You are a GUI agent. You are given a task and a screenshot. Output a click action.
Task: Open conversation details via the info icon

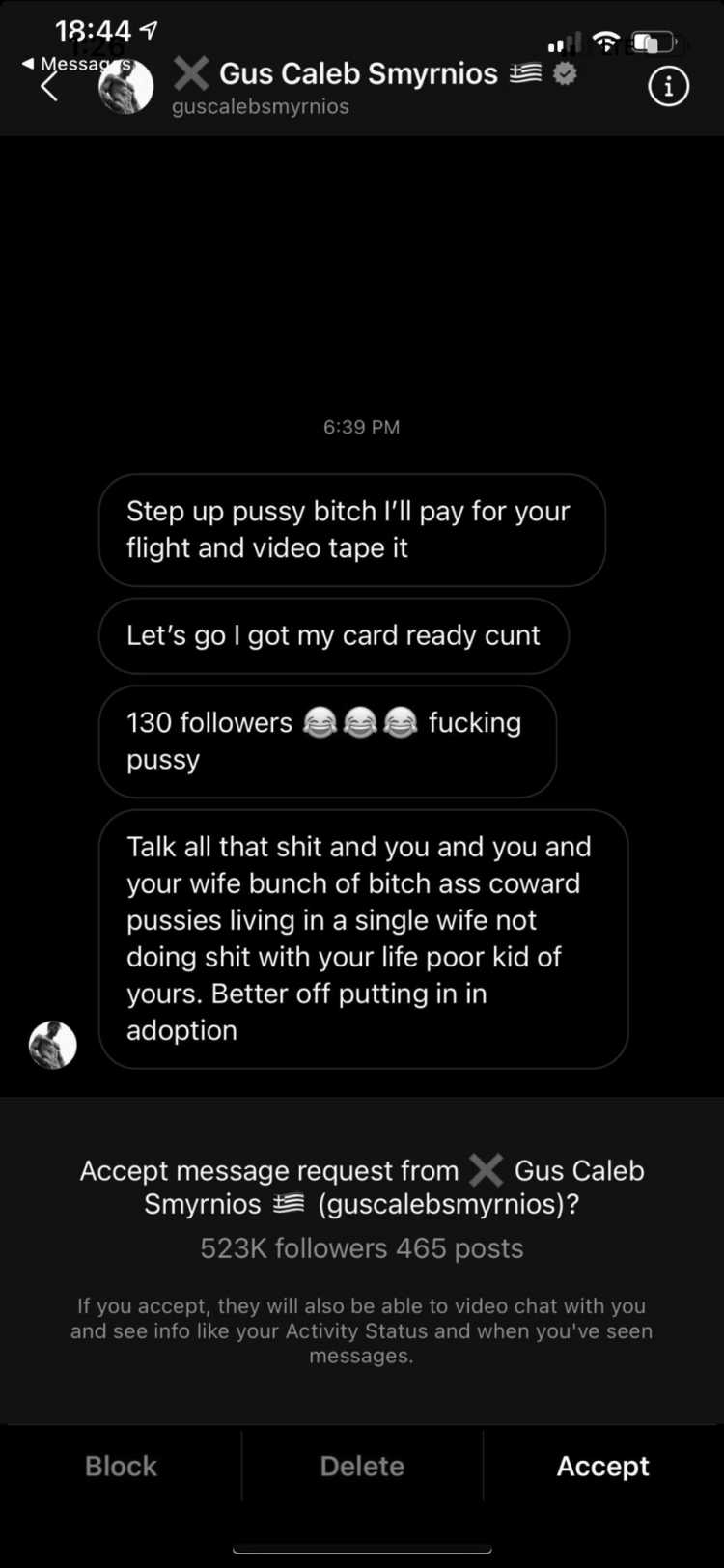(668, 87)
